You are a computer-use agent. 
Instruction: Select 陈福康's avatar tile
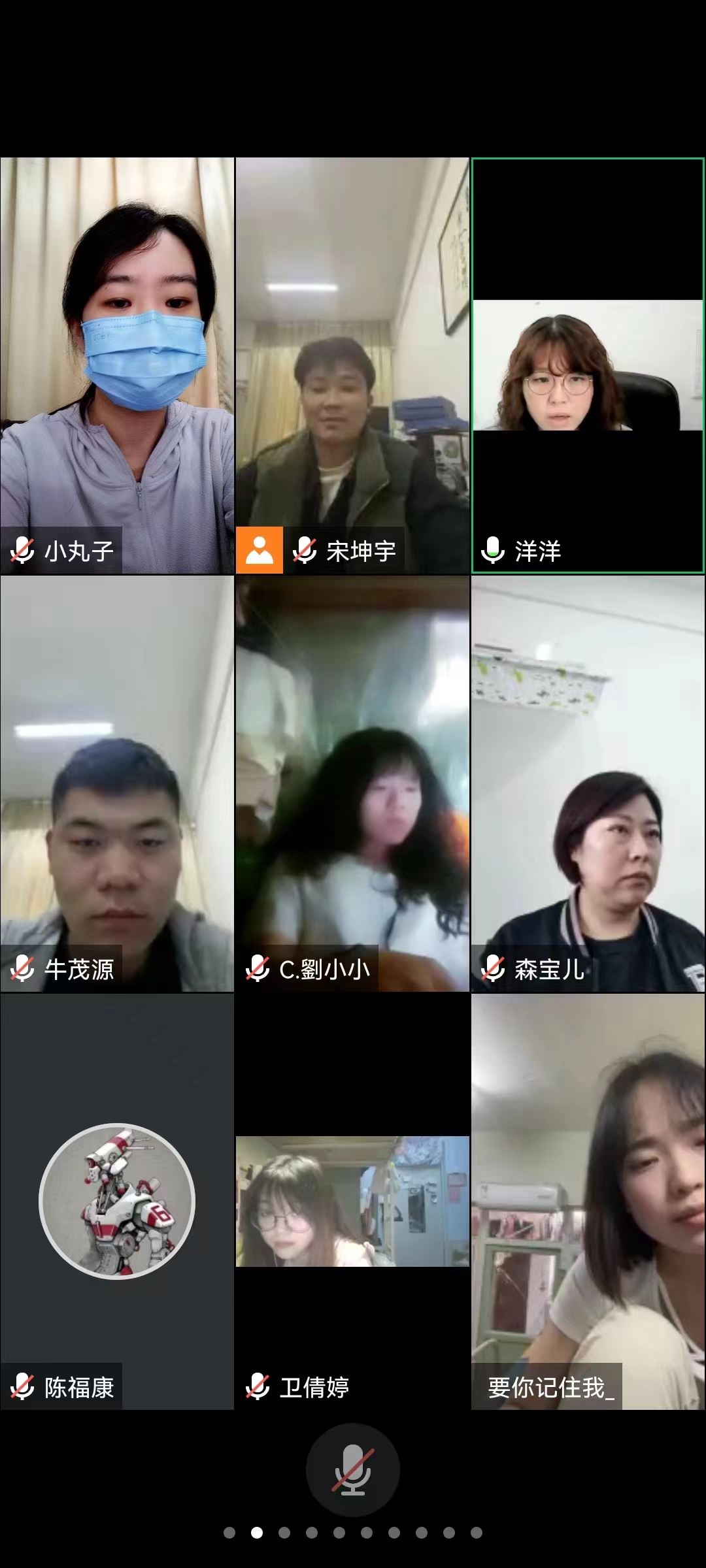pyautogui.click(x=117, y=1201)
